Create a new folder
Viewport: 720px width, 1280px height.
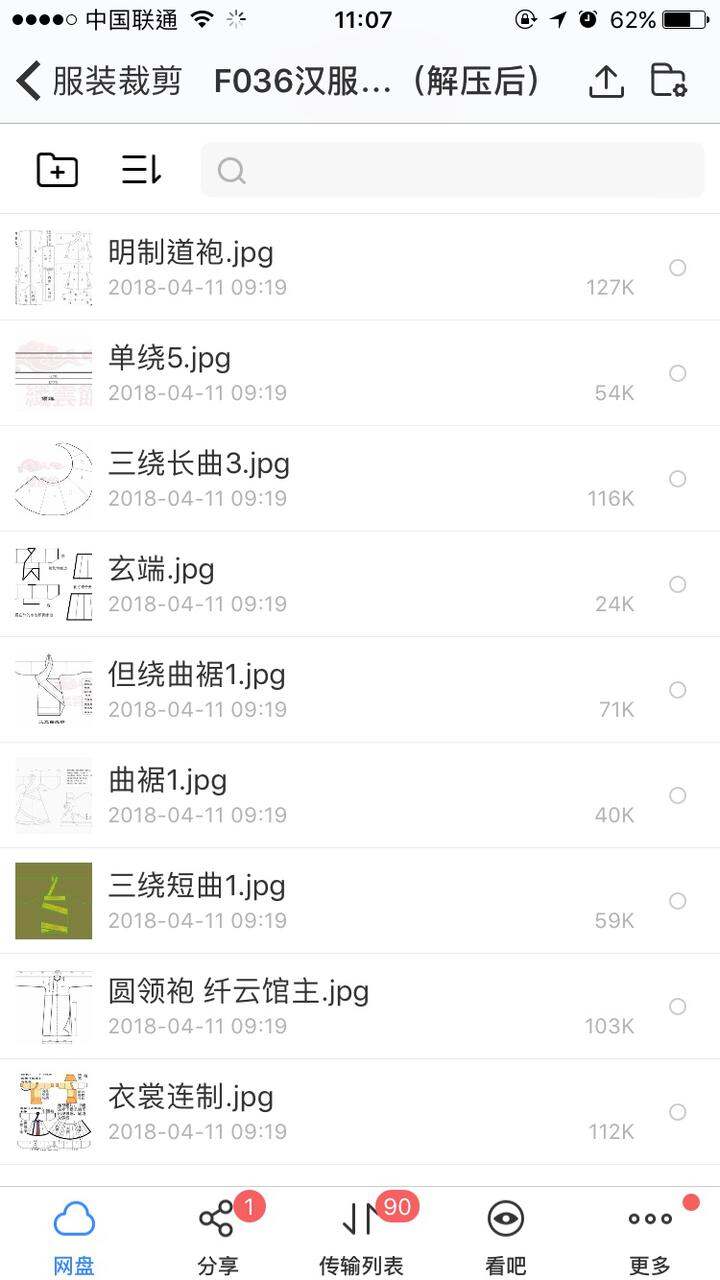point(57,170)
